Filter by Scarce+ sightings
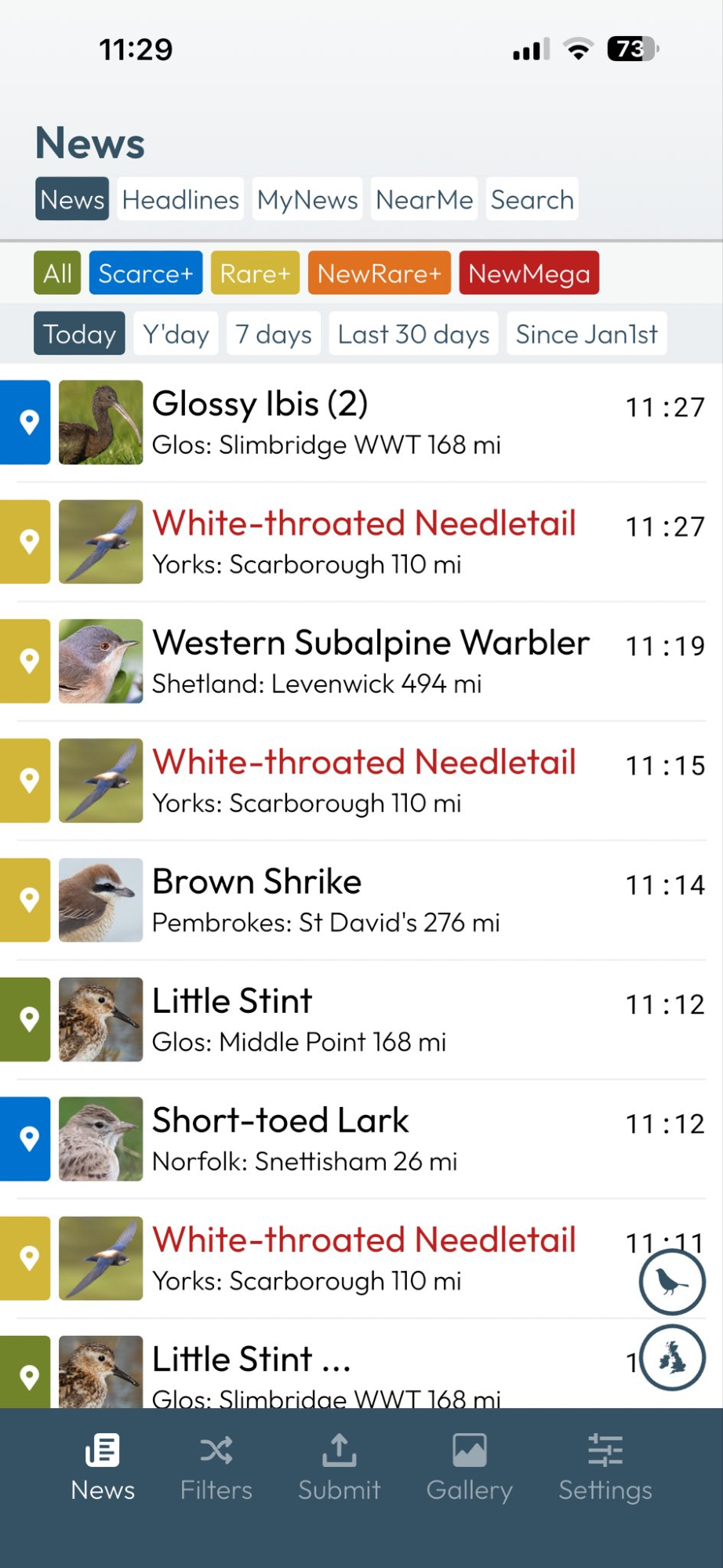The image size is (723, 1568). (146, 274)
